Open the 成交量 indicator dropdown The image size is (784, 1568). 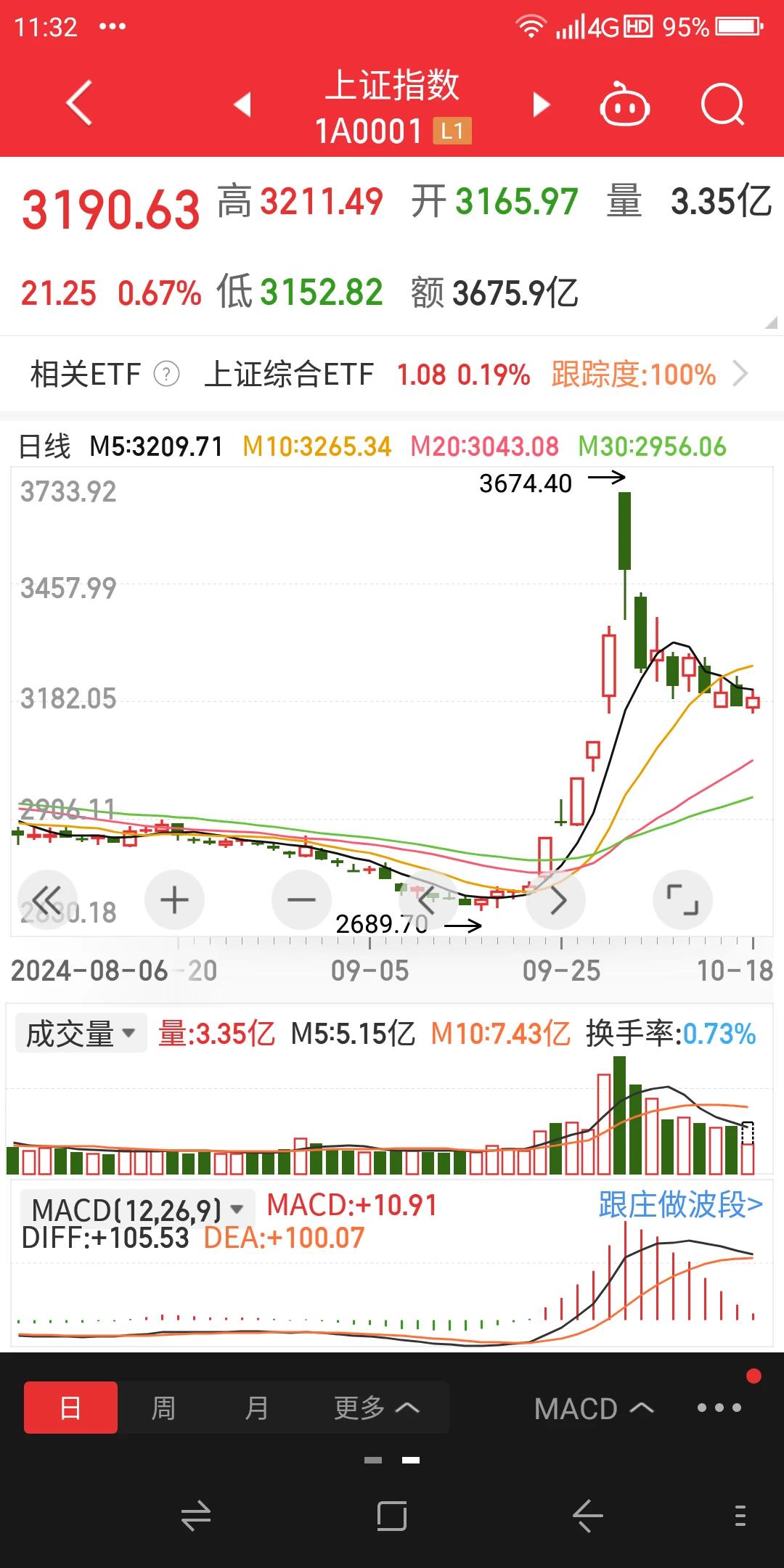(x=81, y=1033)
